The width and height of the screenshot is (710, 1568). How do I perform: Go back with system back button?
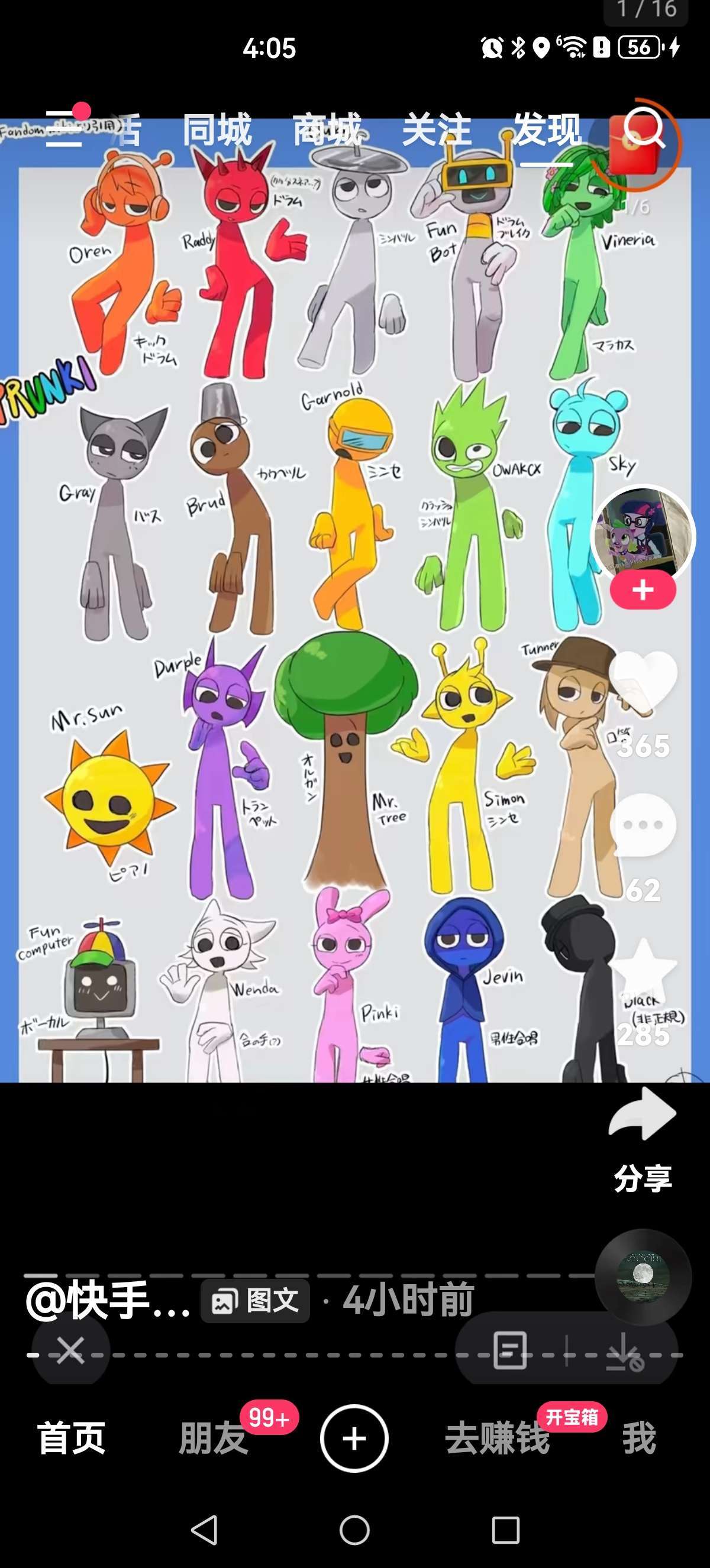[x=204, y=1530]
